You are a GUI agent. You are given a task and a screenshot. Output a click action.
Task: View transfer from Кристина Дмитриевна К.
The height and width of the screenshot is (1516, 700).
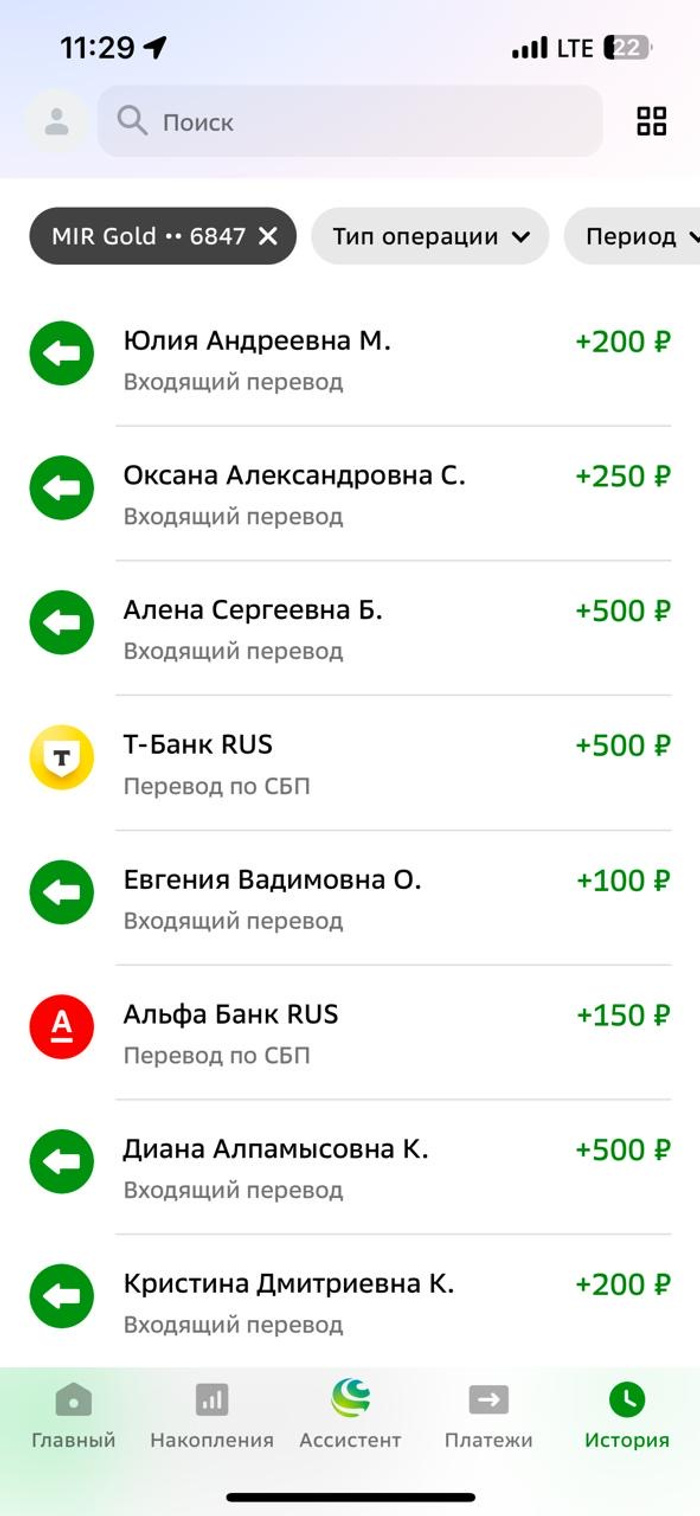point(350,1303)
